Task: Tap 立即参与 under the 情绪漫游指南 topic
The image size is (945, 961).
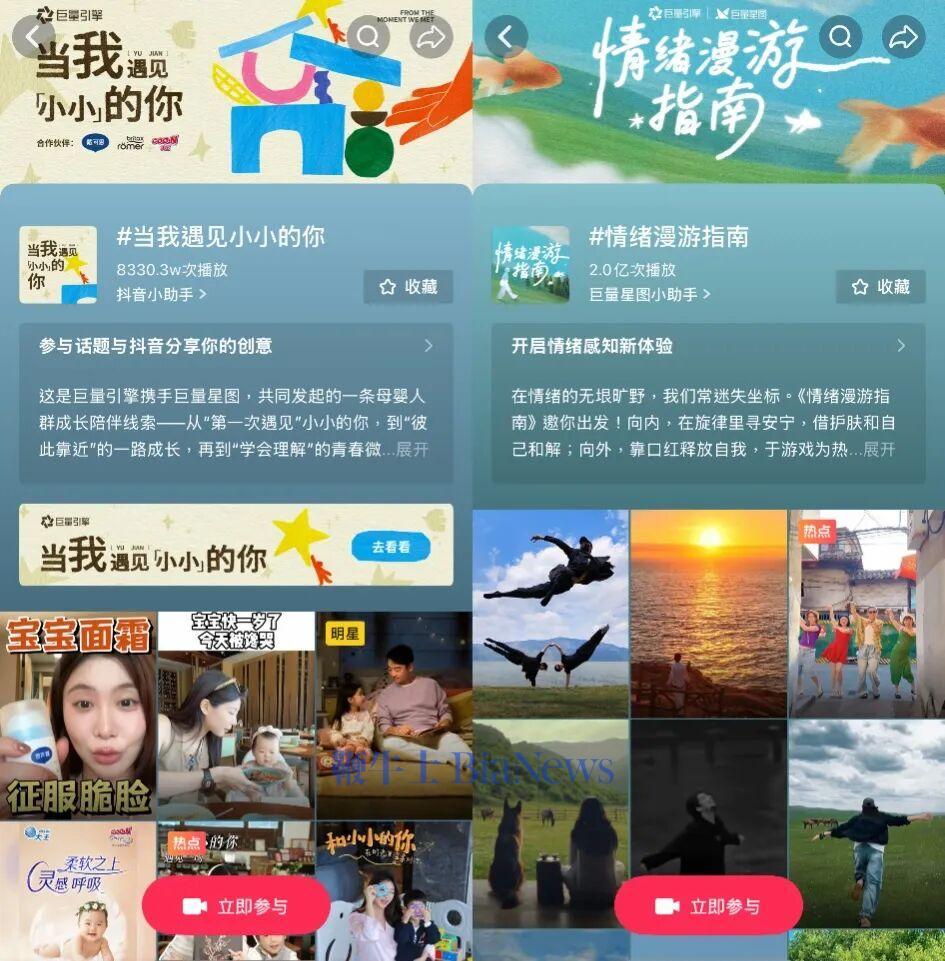Action: [x=708, y=906]
